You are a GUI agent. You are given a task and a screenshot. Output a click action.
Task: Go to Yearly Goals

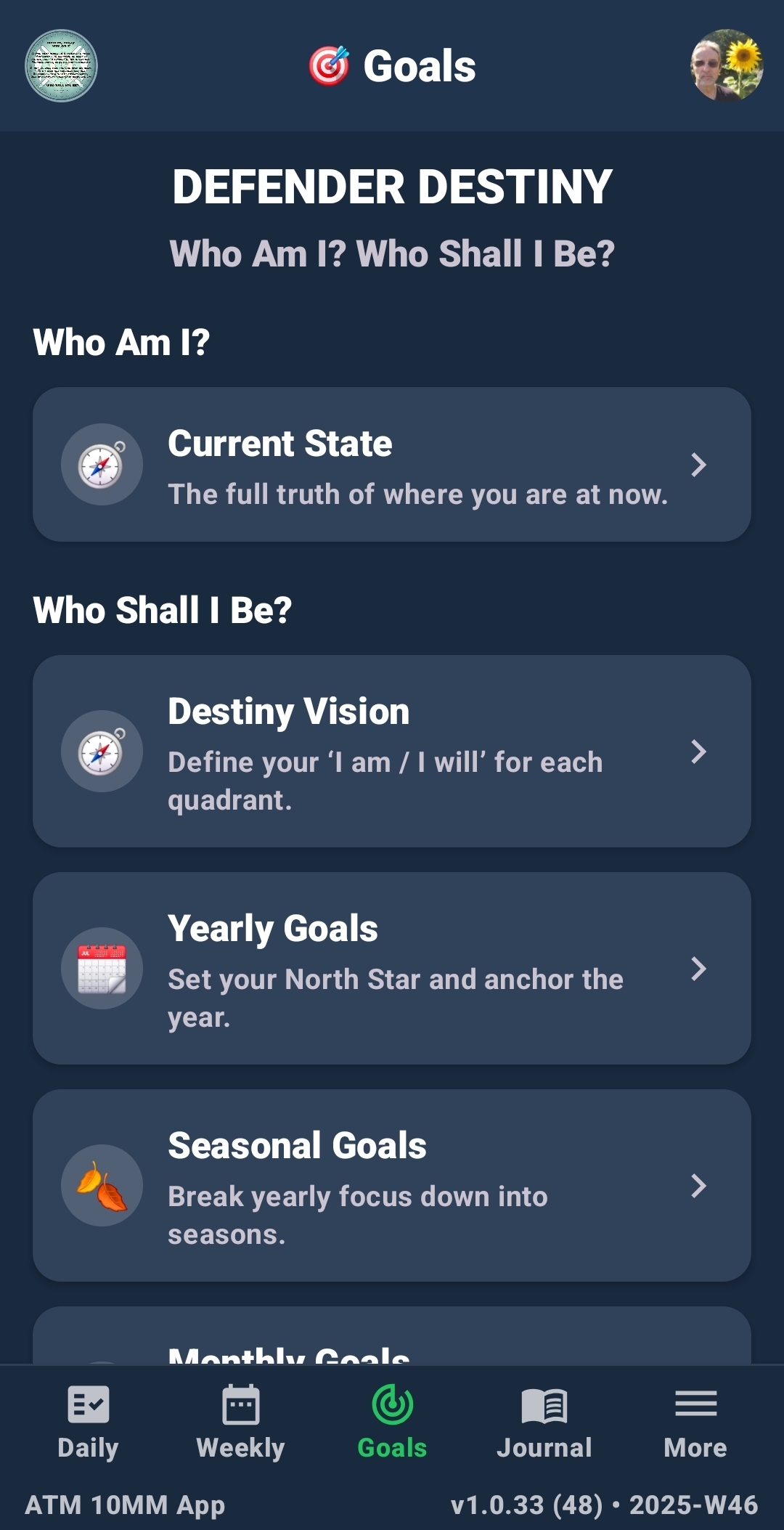click(x=392, y=968)
